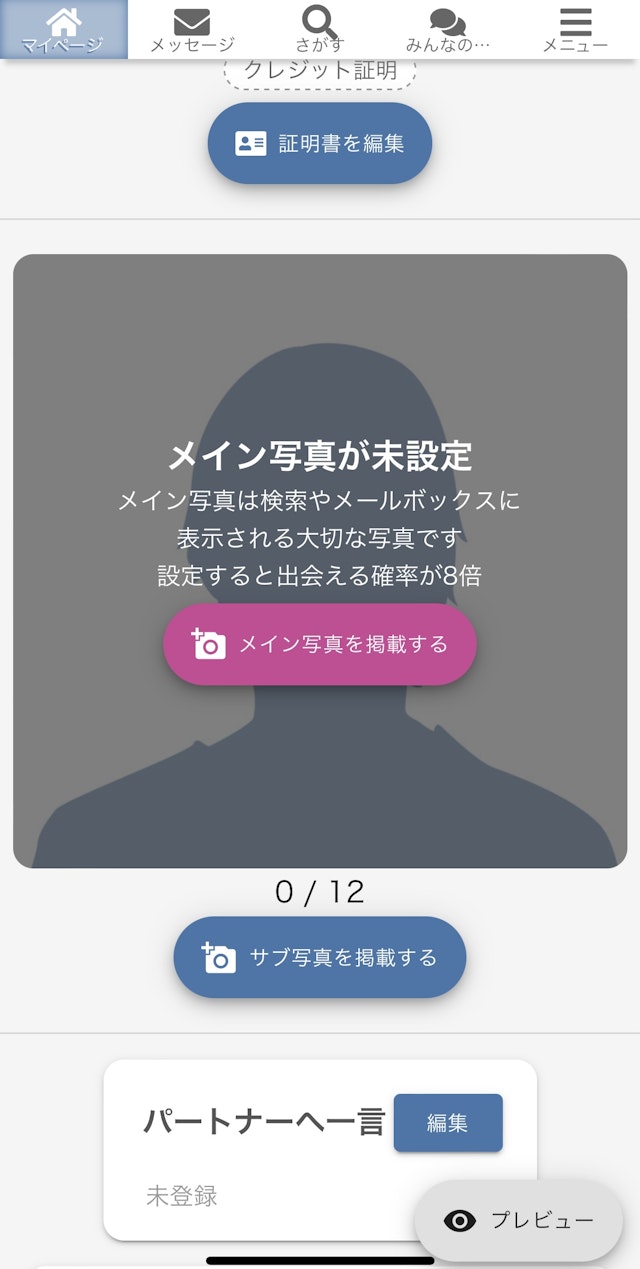Switch to the マイページ tab

coord(63,29)
